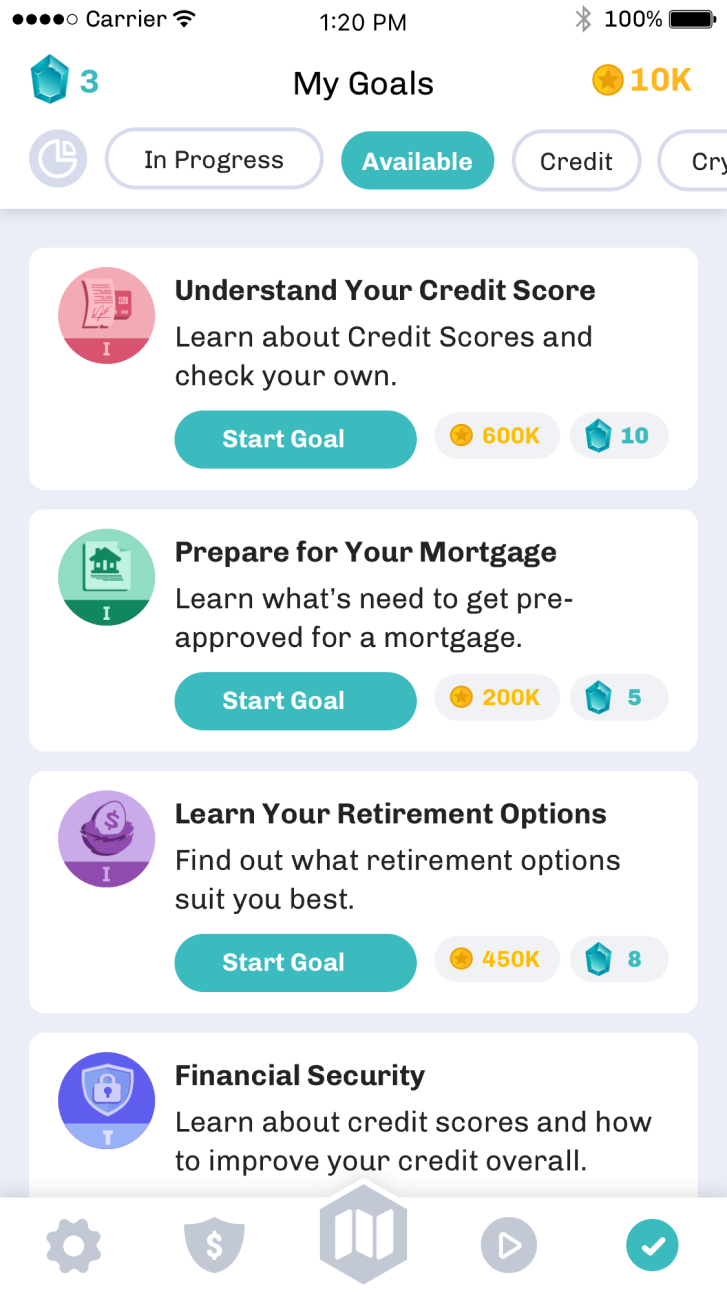This screenshot has height=1292, width=727.
Task: Start the Prepare for Your Mortgage goal
Action: coord(295,701)
